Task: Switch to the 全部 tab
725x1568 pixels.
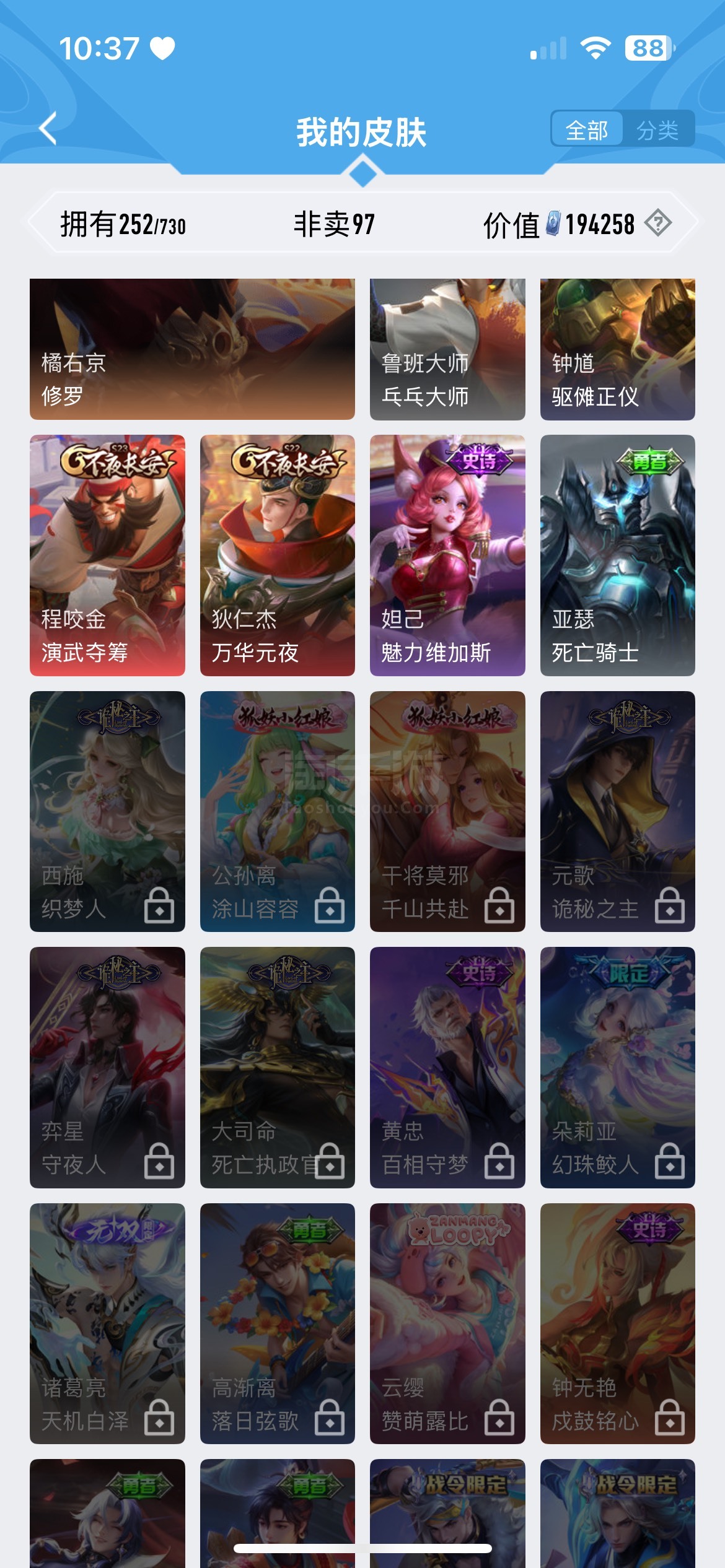Action: coord(587,130)
